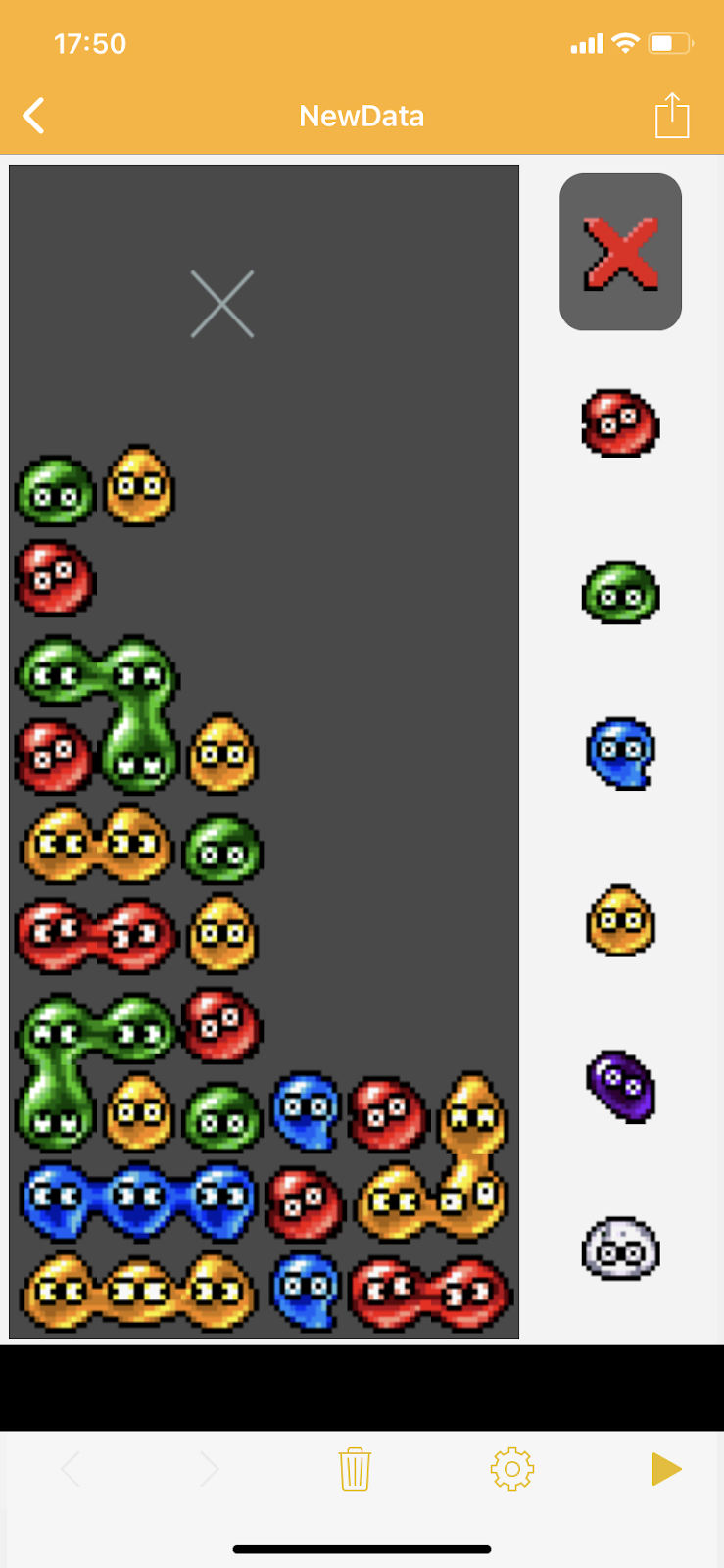
Task: Choose the yellow puyo in palette
Action: [x=620, y=920]
